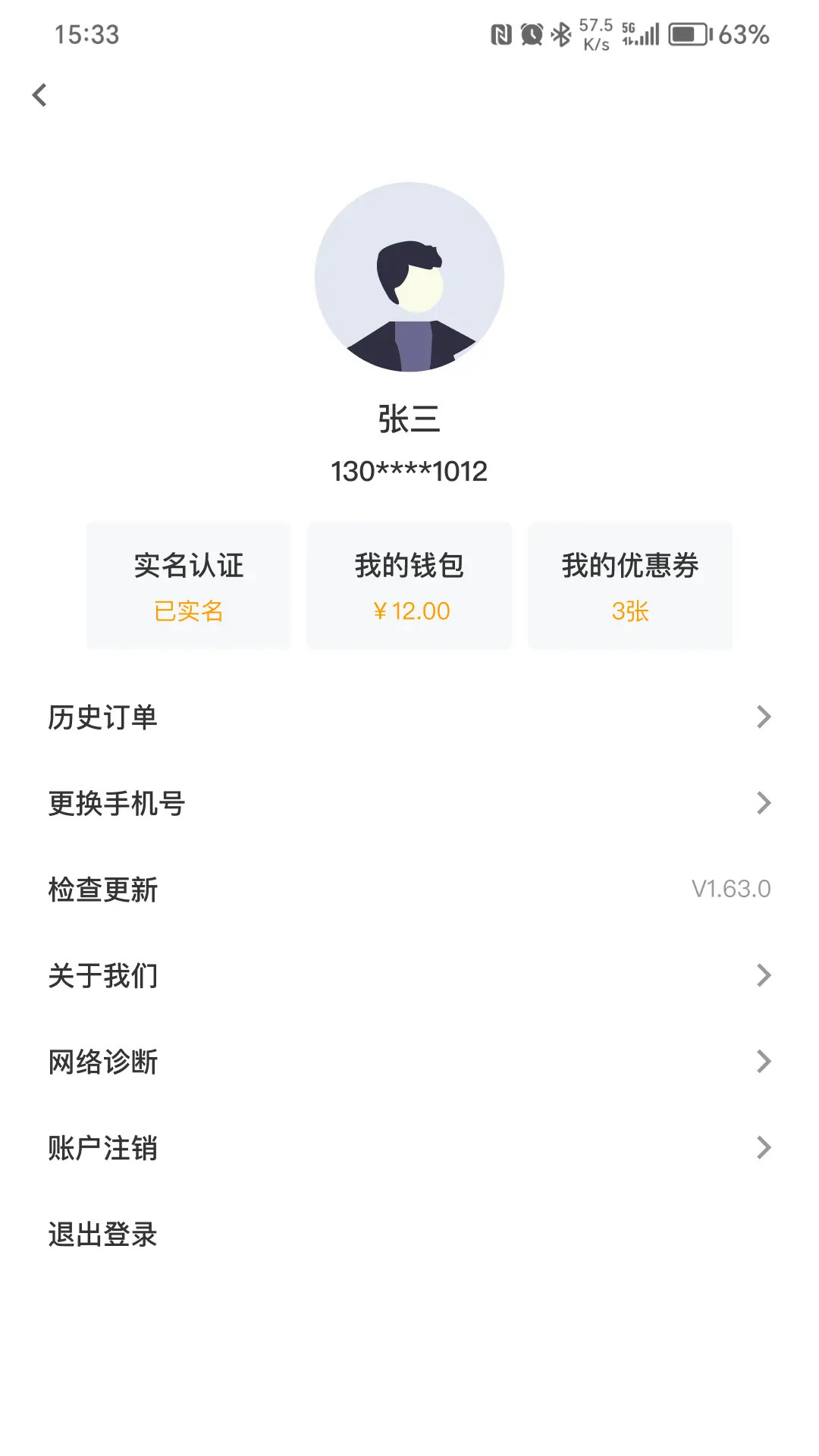View 我的优惠券 coupons showing 3张
The width and height of the screenshot is (819, 1456).
tap(630, 585)
